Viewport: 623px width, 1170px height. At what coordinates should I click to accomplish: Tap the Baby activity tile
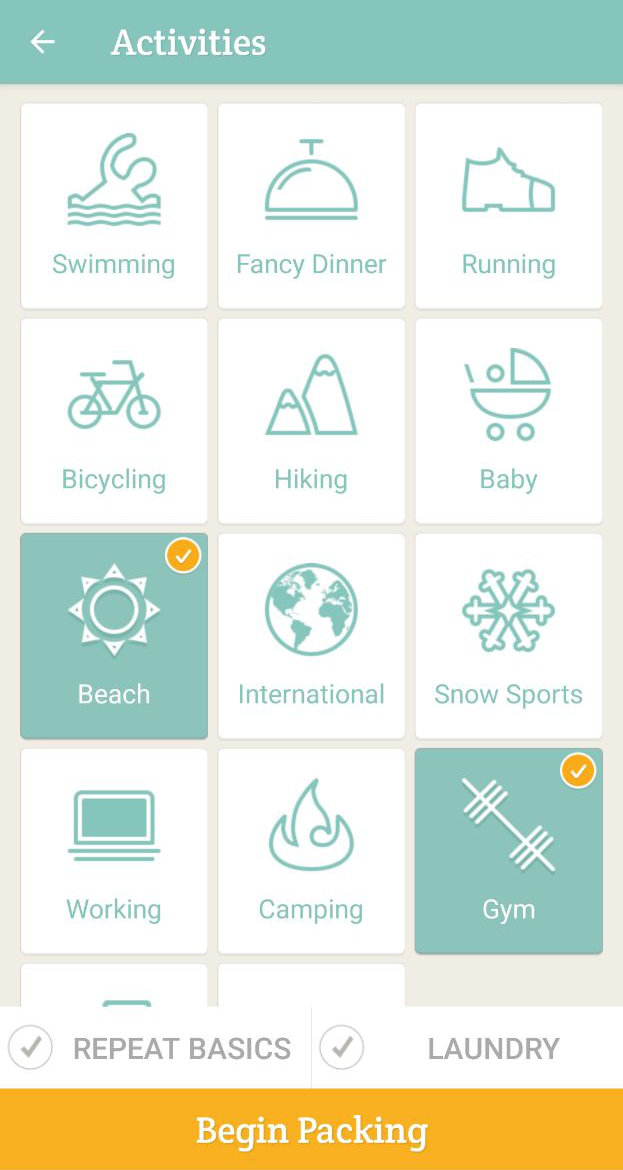pyautogui.click(x=508, y=421)
